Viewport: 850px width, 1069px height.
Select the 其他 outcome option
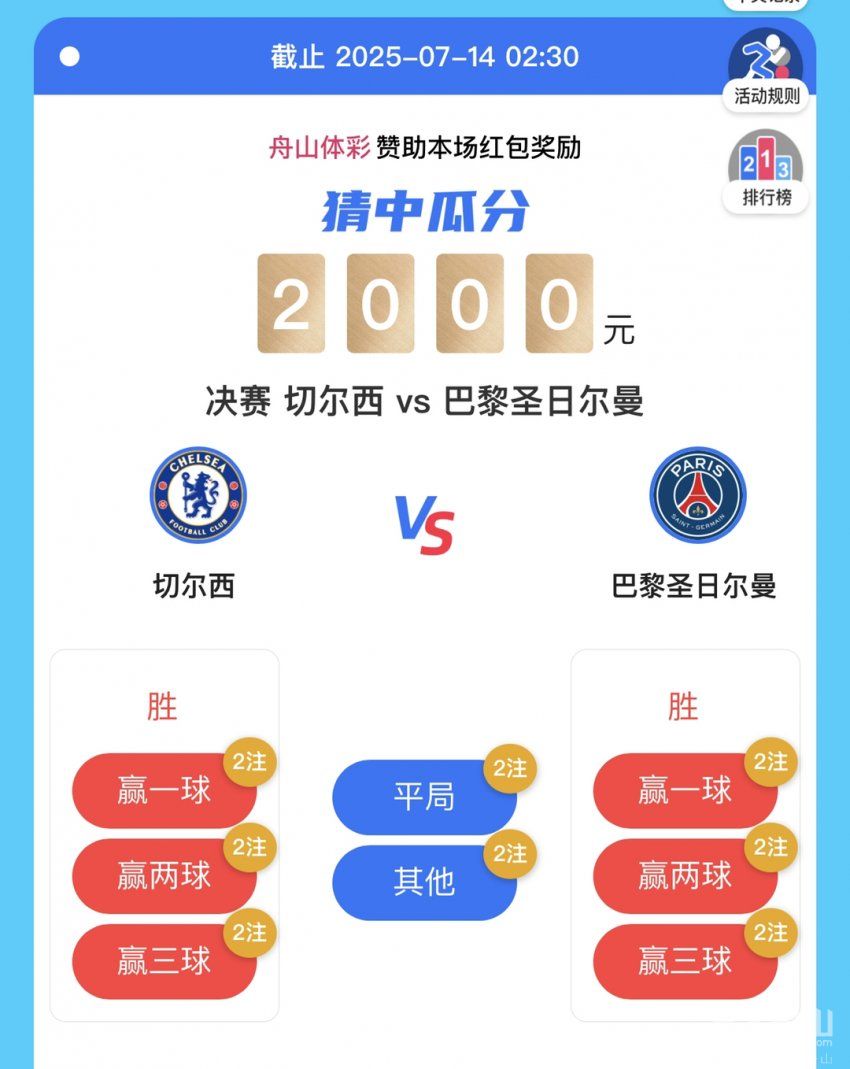pyautogui.click(x=424, y=882)
